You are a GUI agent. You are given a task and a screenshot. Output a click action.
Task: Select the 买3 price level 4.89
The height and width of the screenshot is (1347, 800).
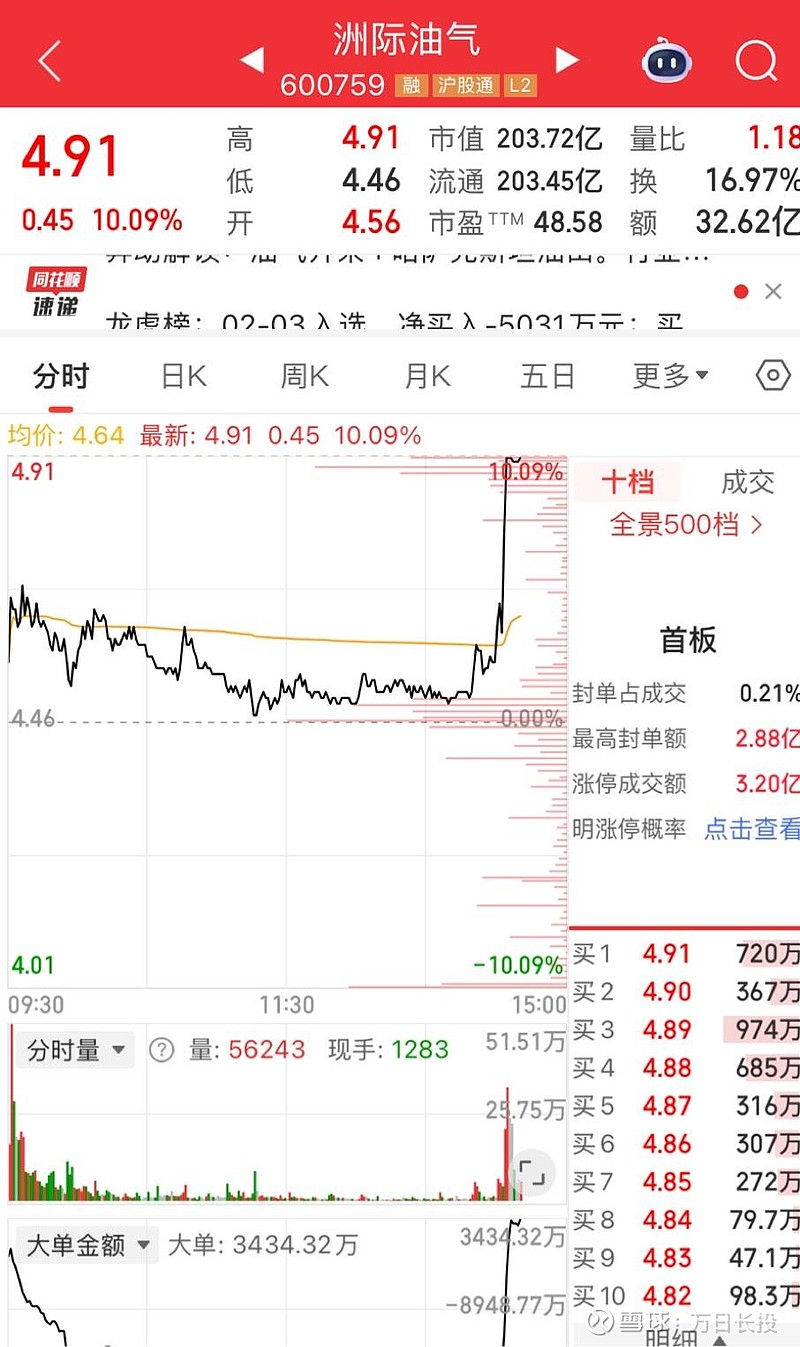(667, 1030)
